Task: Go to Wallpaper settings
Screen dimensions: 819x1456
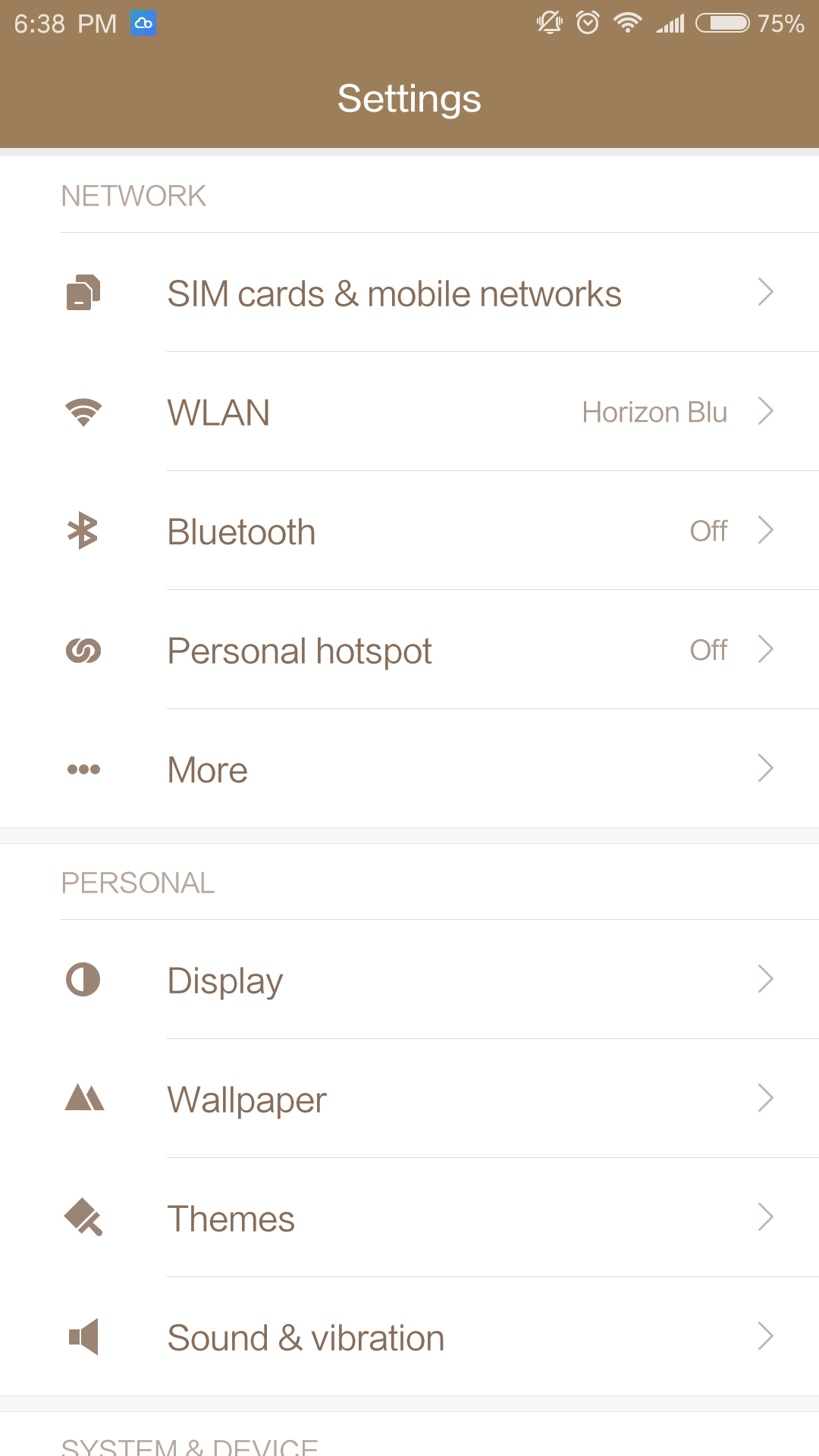Action: tap(409, 1099)
